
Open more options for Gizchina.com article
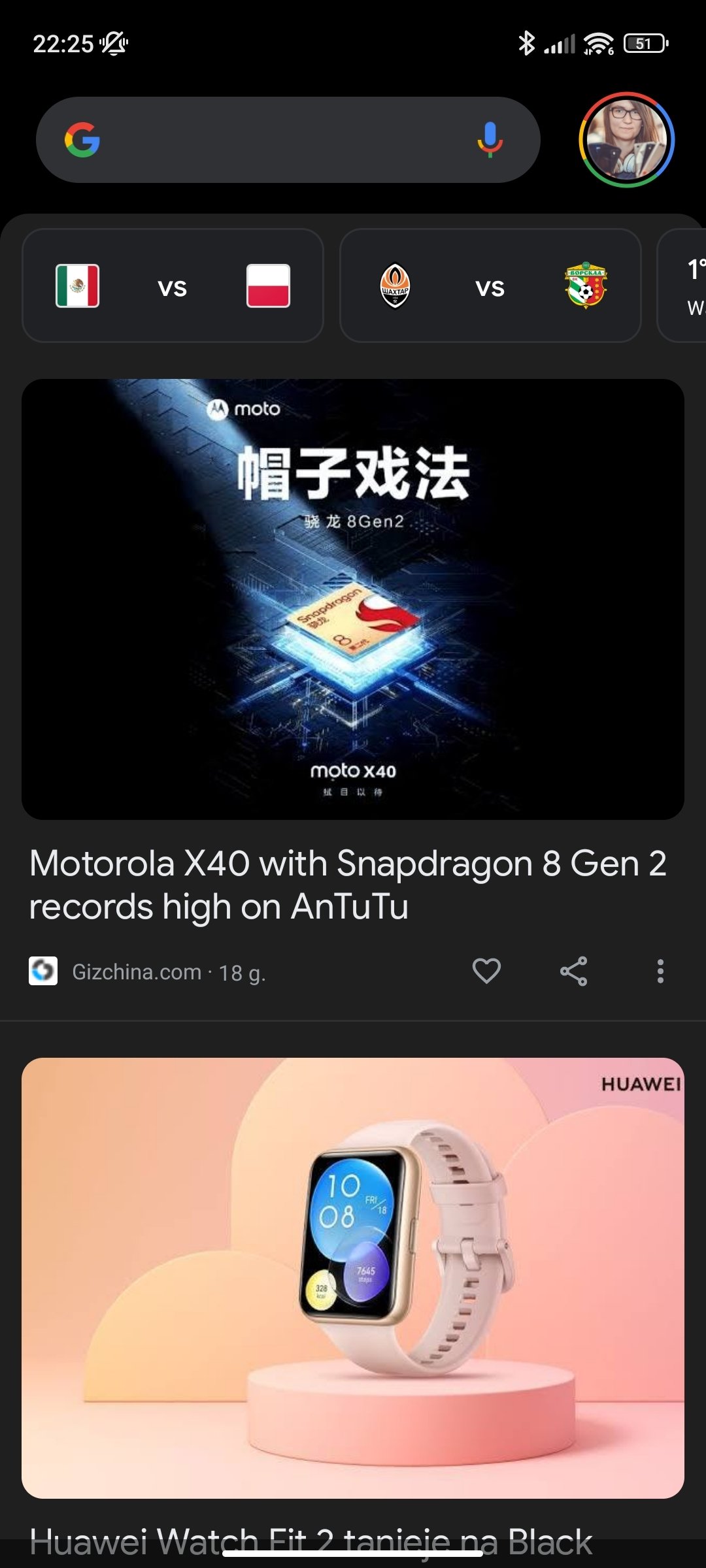(660, 972)
